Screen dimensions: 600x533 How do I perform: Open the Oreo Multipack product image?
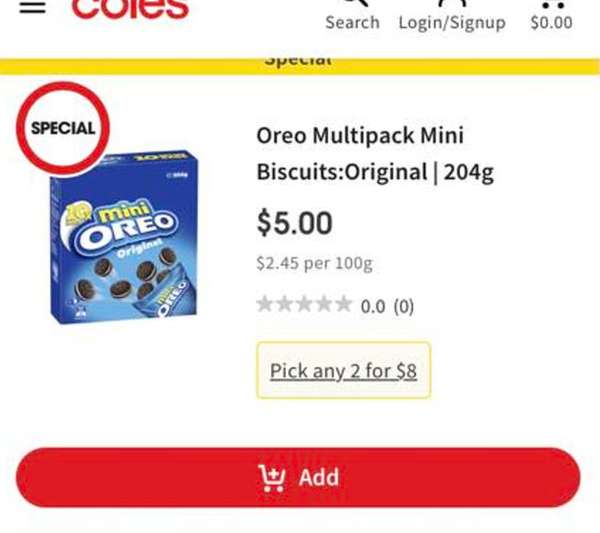click(x=121, y=237)
